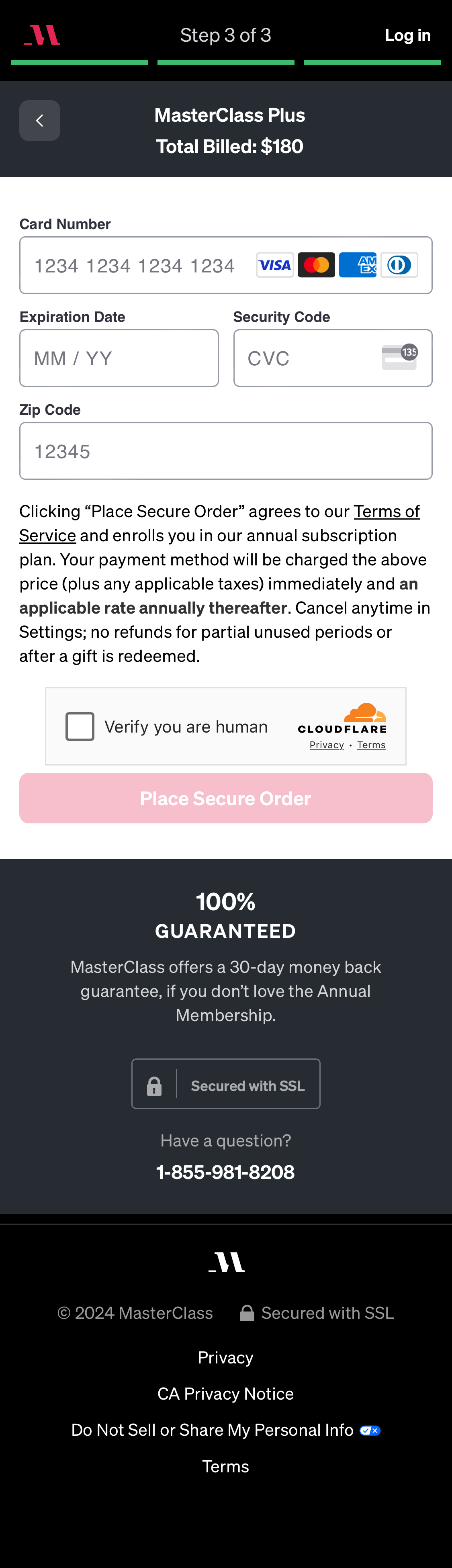This screenshot has width=452, height=1568.
Task: Go back using the chevron arrow button
Action: point(39,121)
